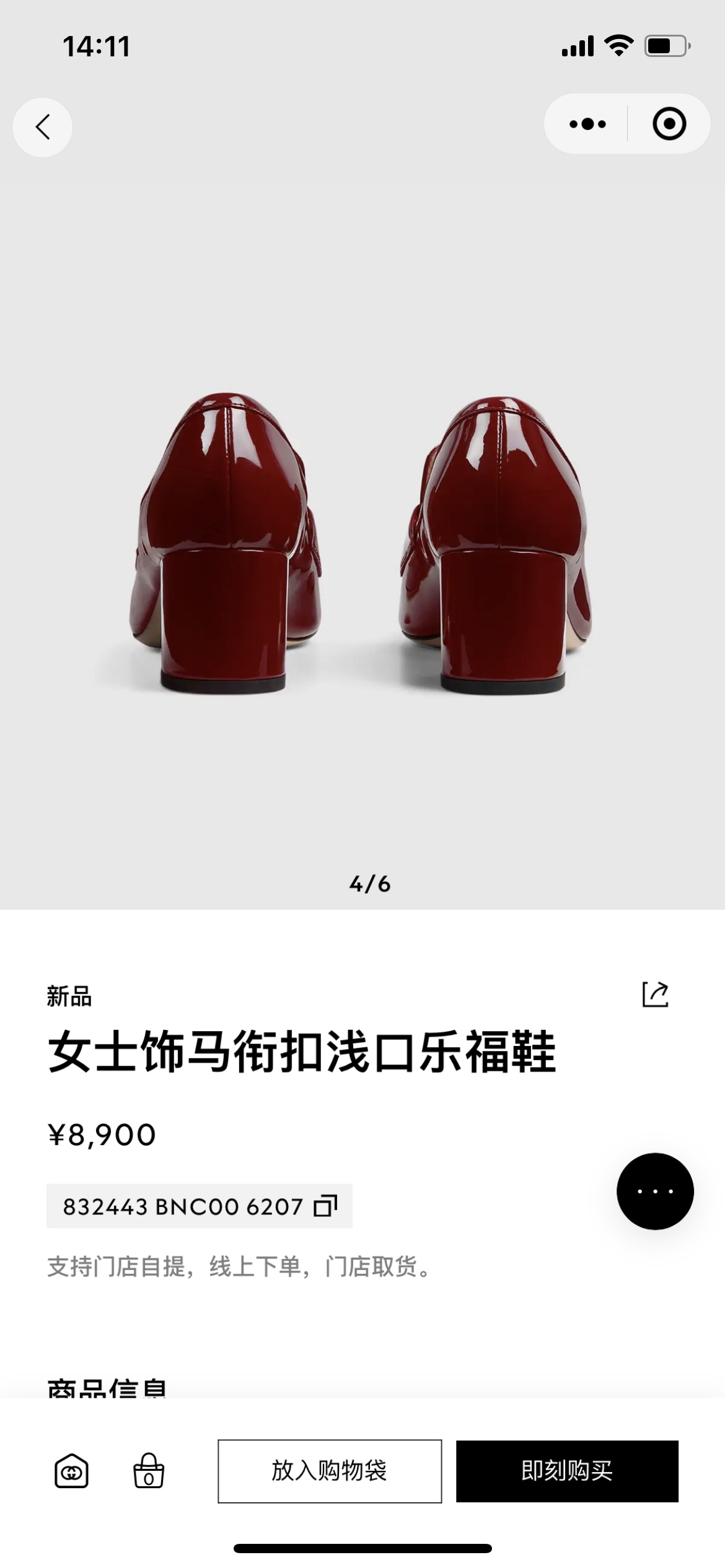Tap 即刻购买 to buy now

(x=567, y=1471)
